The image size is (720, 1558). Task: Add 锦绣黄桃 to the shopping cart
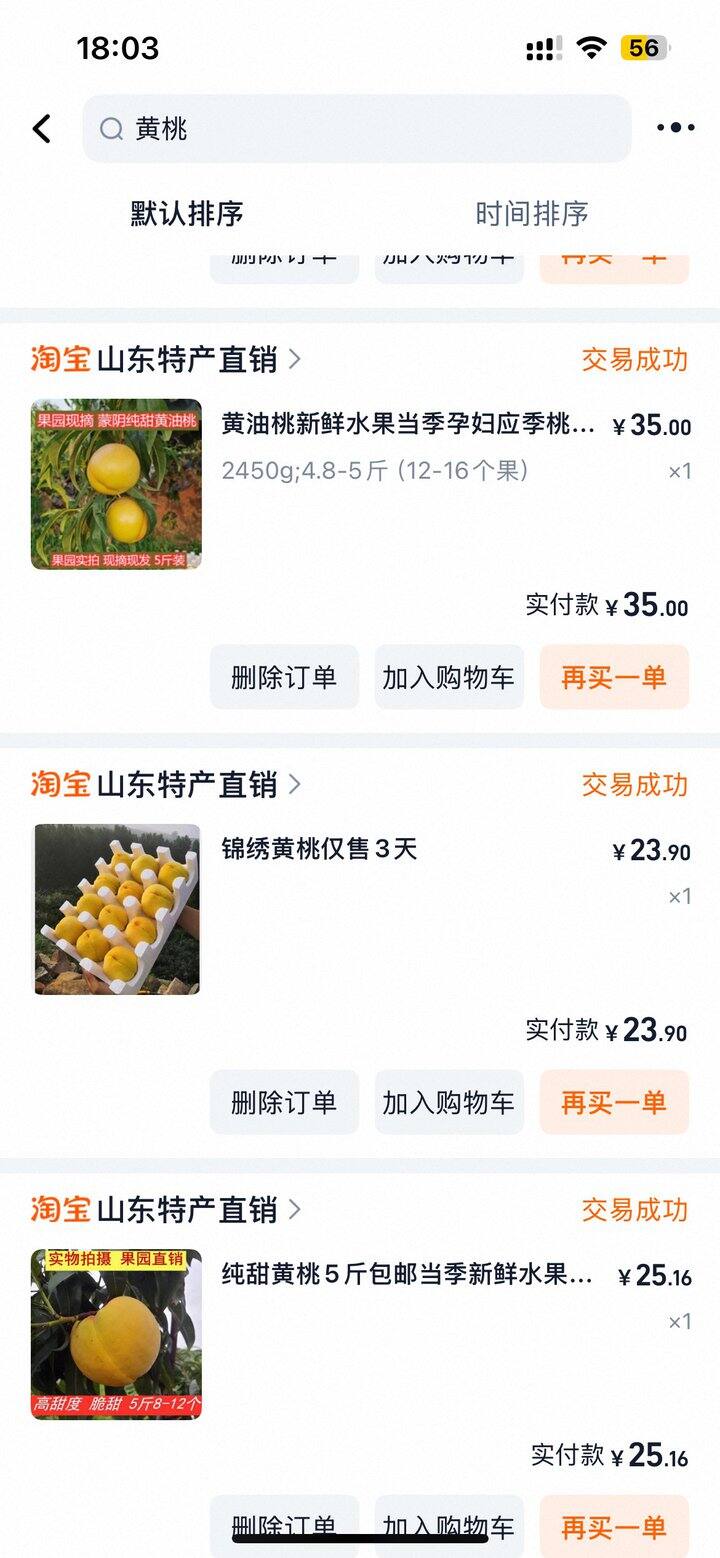click(449, 1102)
